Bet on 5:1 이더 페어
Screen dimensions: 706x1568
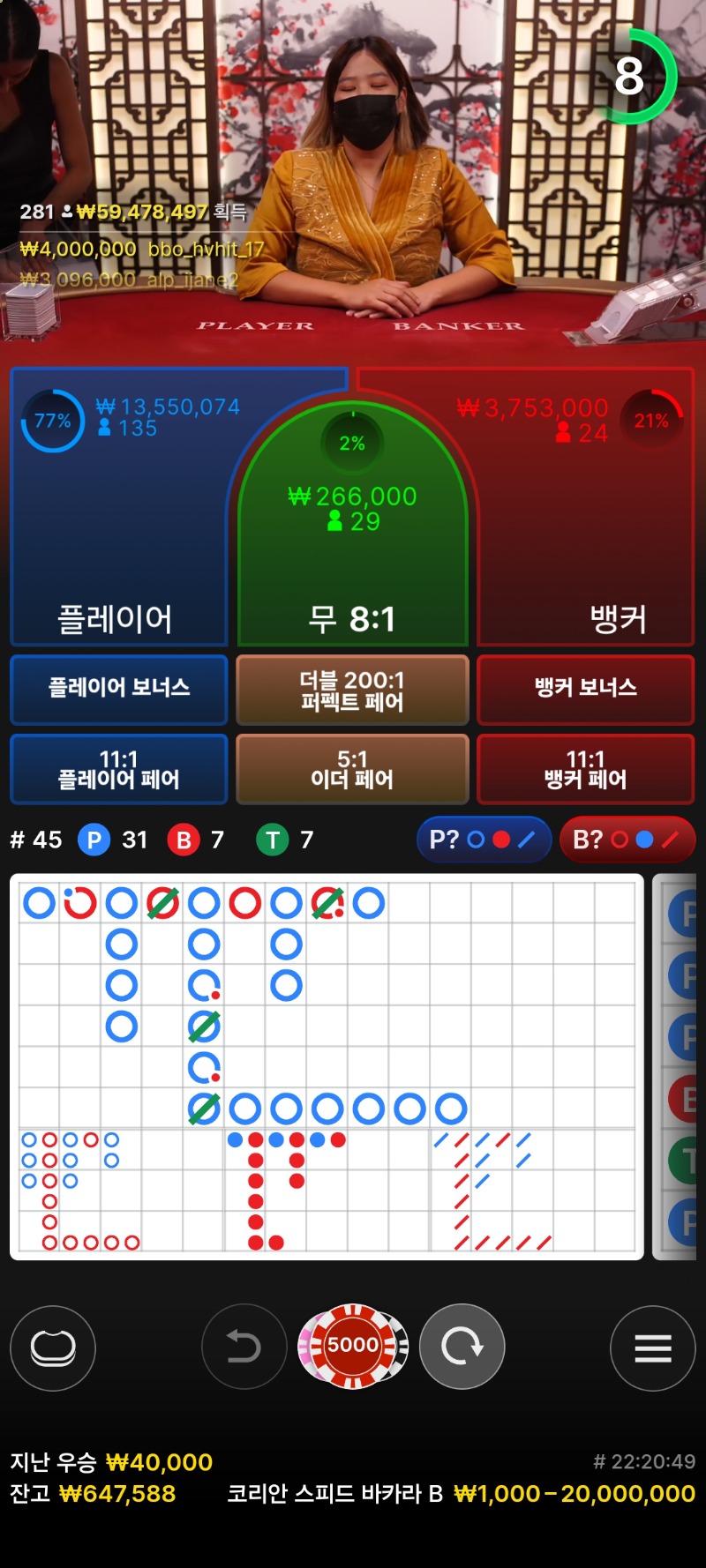pos(352,769)
